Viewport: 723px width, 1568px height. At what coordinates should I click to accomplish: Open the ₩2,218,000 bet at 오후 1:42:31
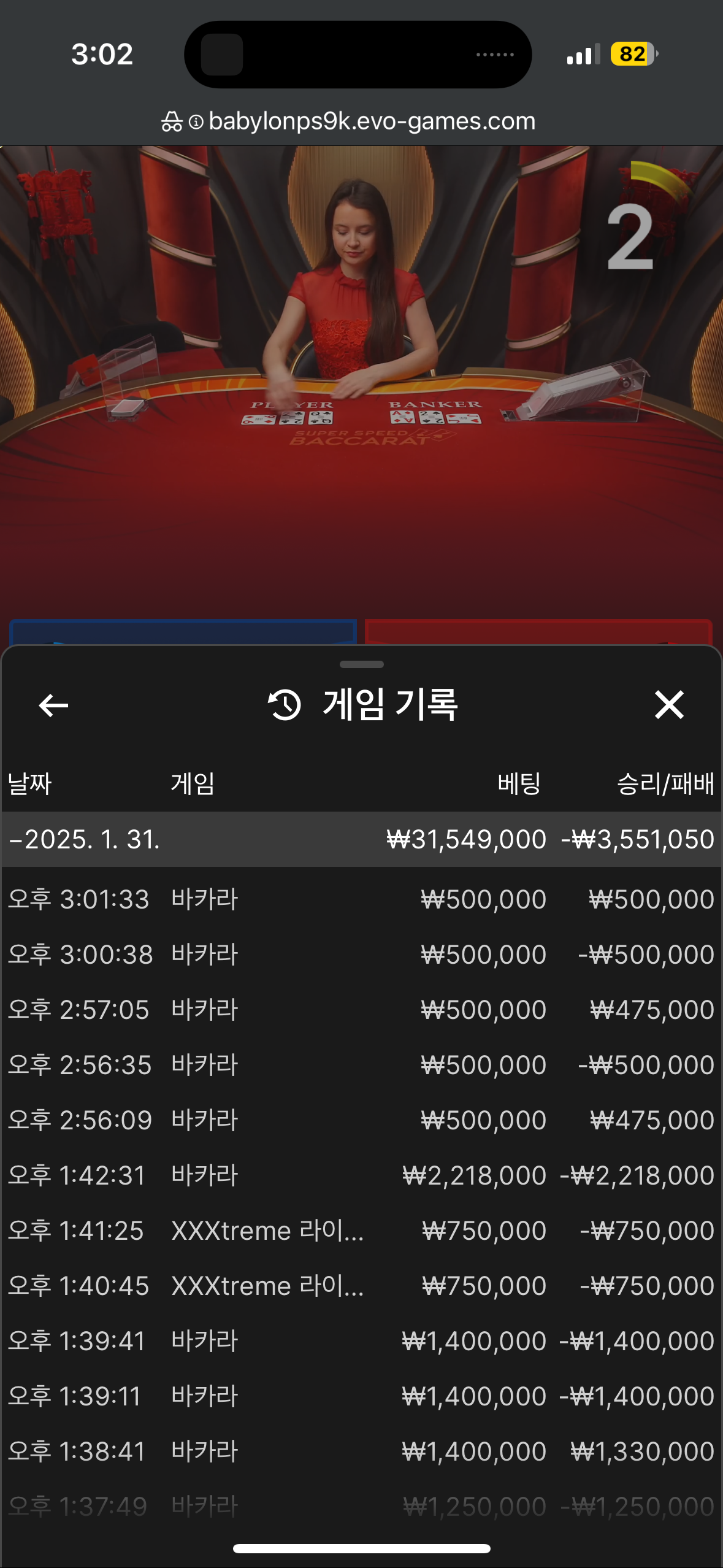click(x=361, y=1175)
